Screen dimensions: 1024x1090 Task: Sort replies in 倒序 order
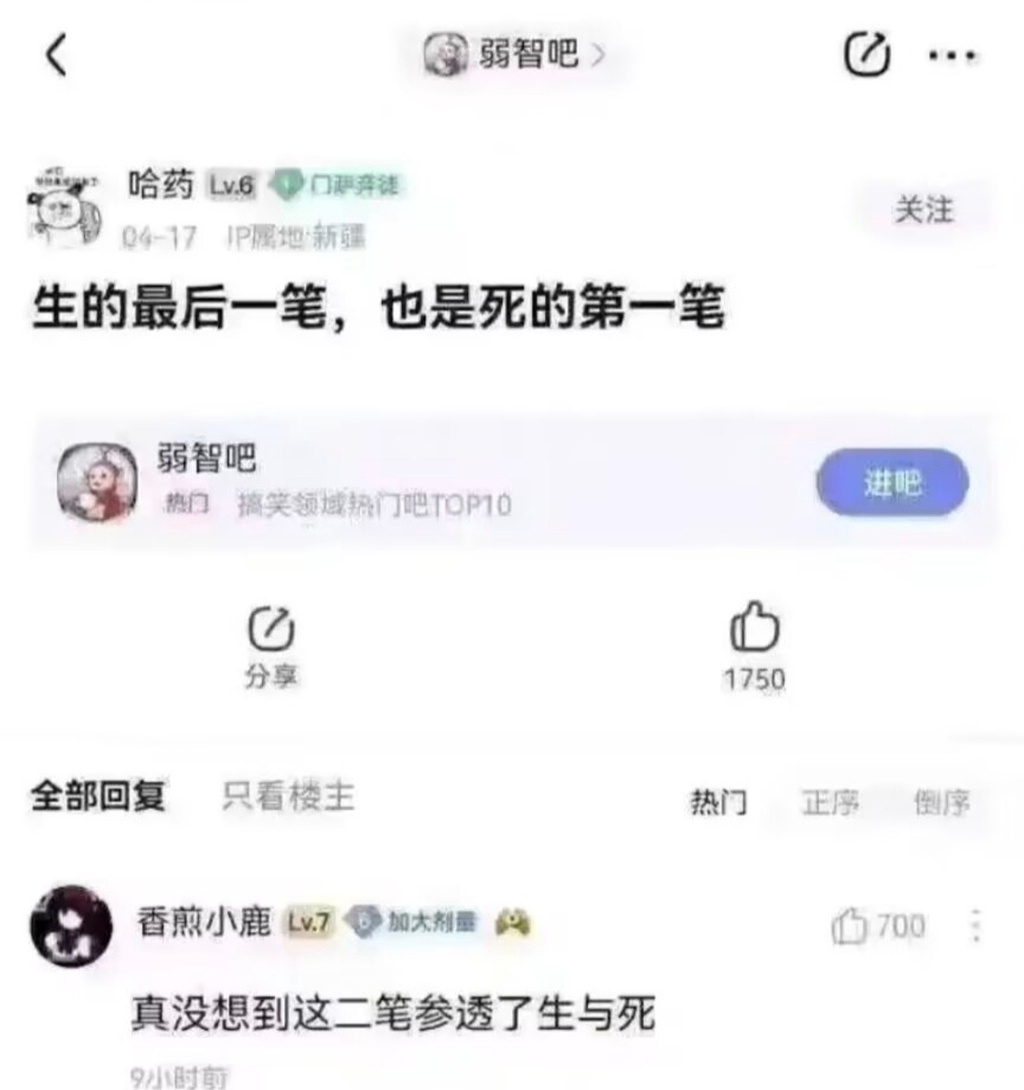point(941,802)
